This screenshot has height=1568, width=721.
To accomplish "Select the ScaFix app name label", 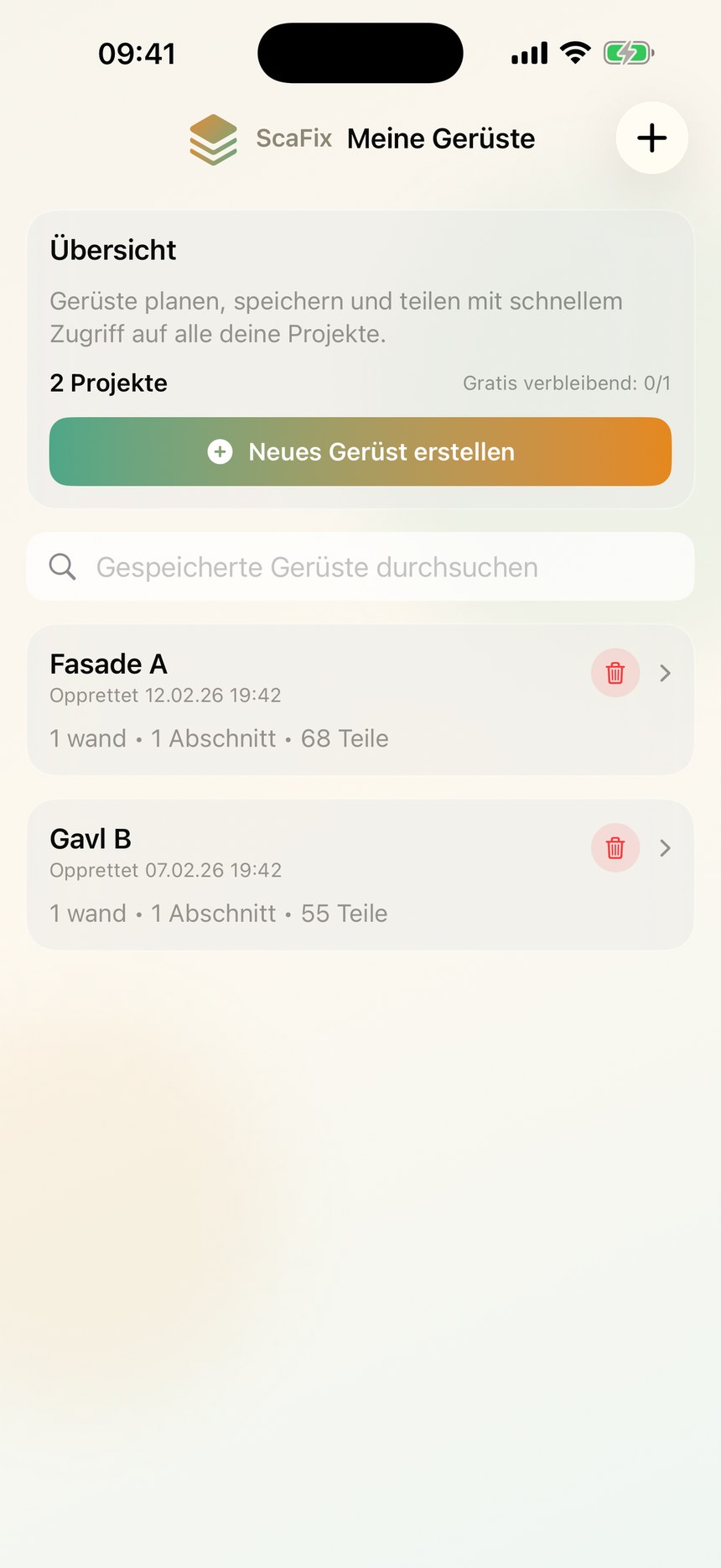I will (293, 138).
